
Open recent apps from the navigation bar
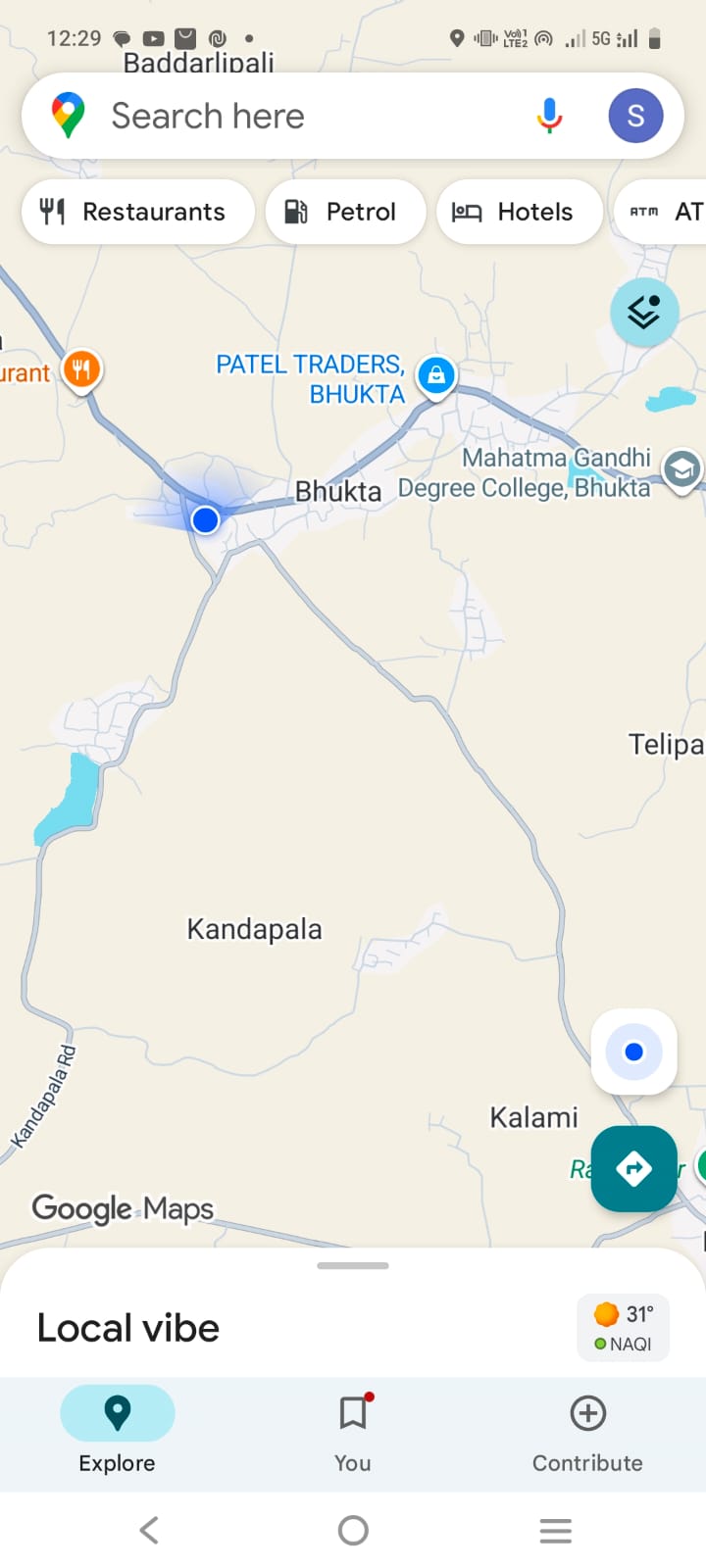pyautogui.click(x=555, y=1530)
